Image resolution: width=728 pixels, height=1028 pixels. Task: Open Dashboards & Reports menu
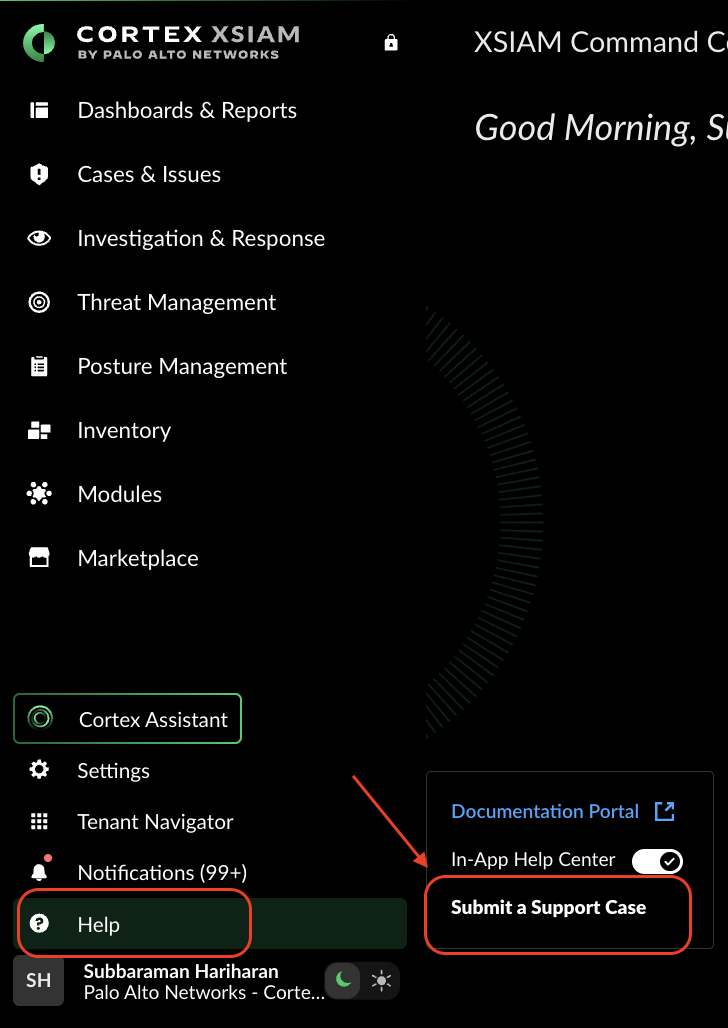(x=186, y=111)
